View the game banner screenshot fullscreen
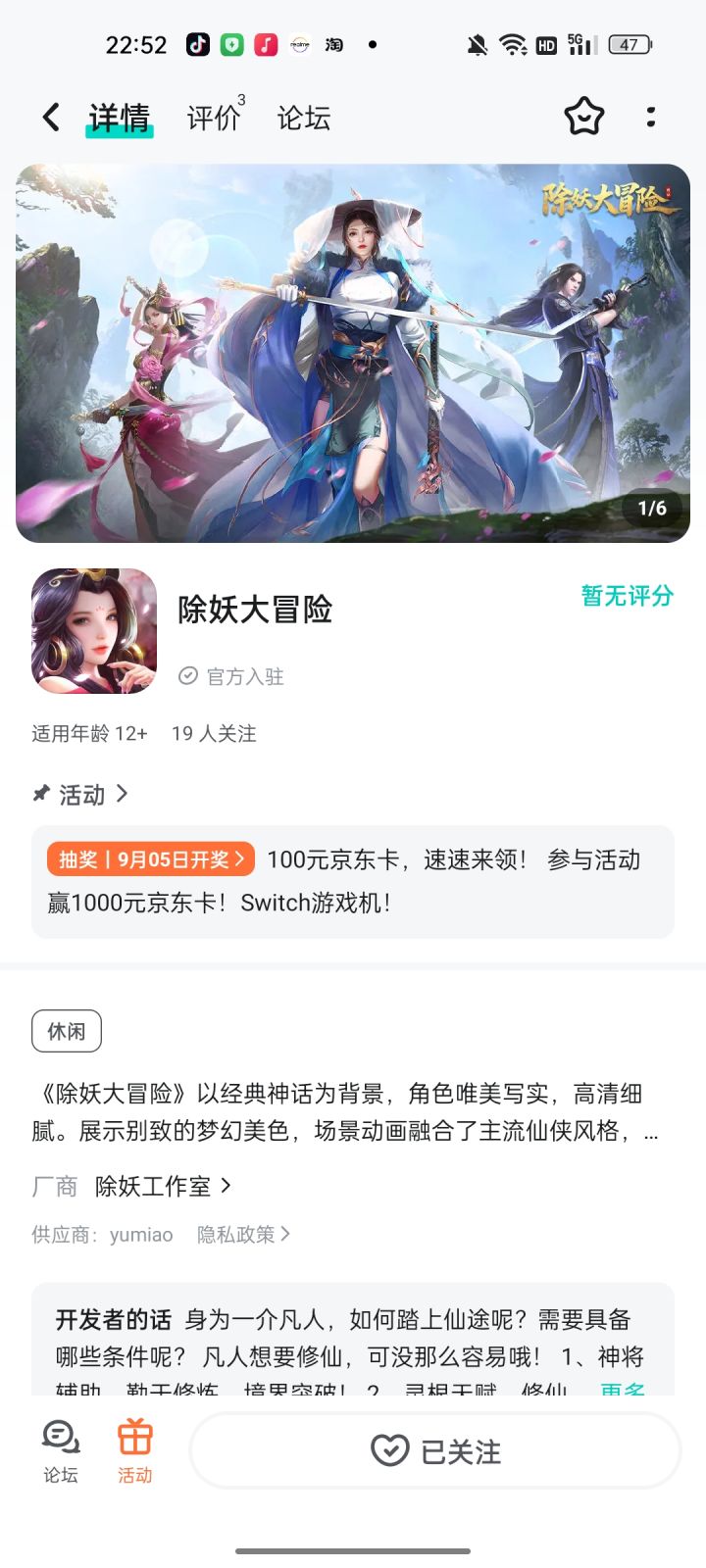The width and height of the screenshot is (706, 1568). (353, 351)
